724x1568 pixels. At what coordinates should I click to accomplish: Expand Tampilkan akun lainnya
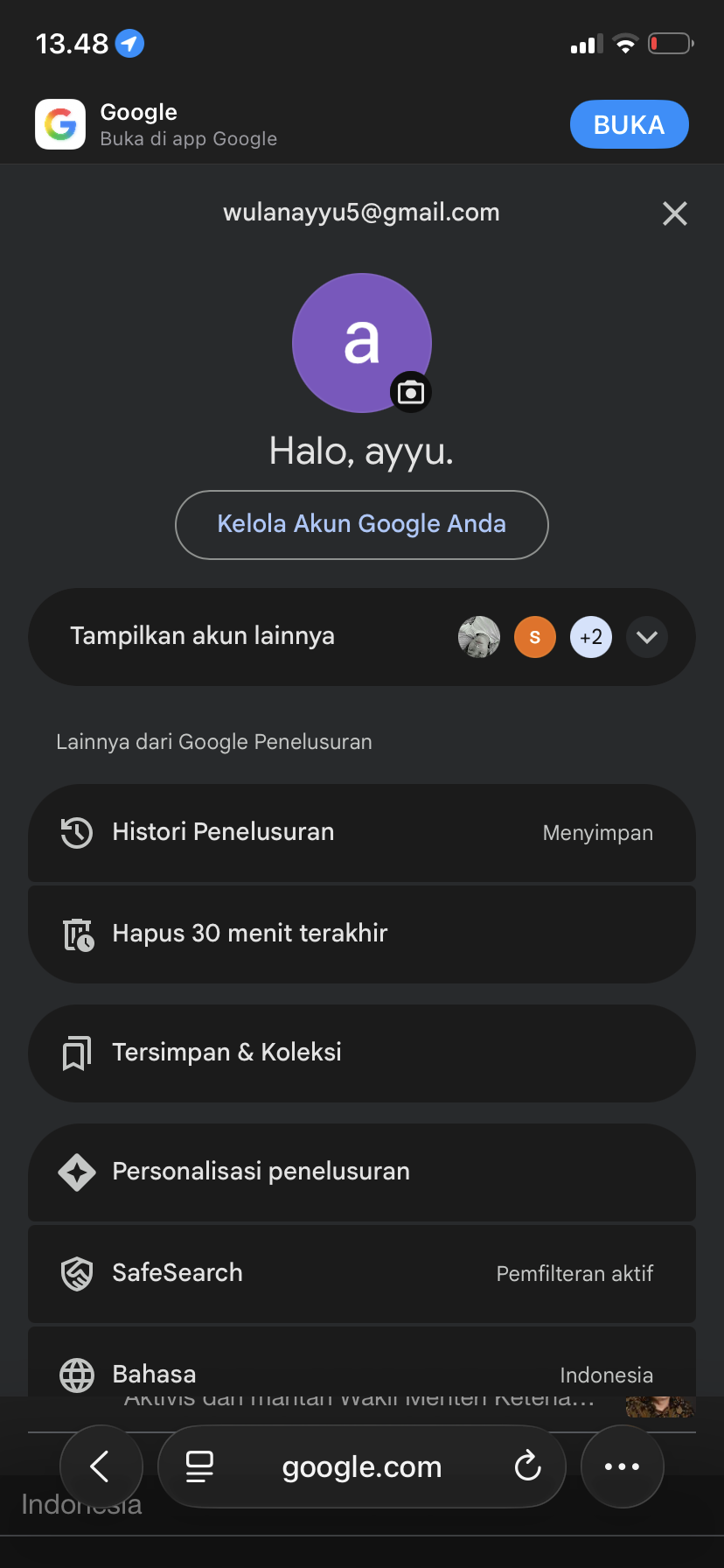tap(647, 637)
